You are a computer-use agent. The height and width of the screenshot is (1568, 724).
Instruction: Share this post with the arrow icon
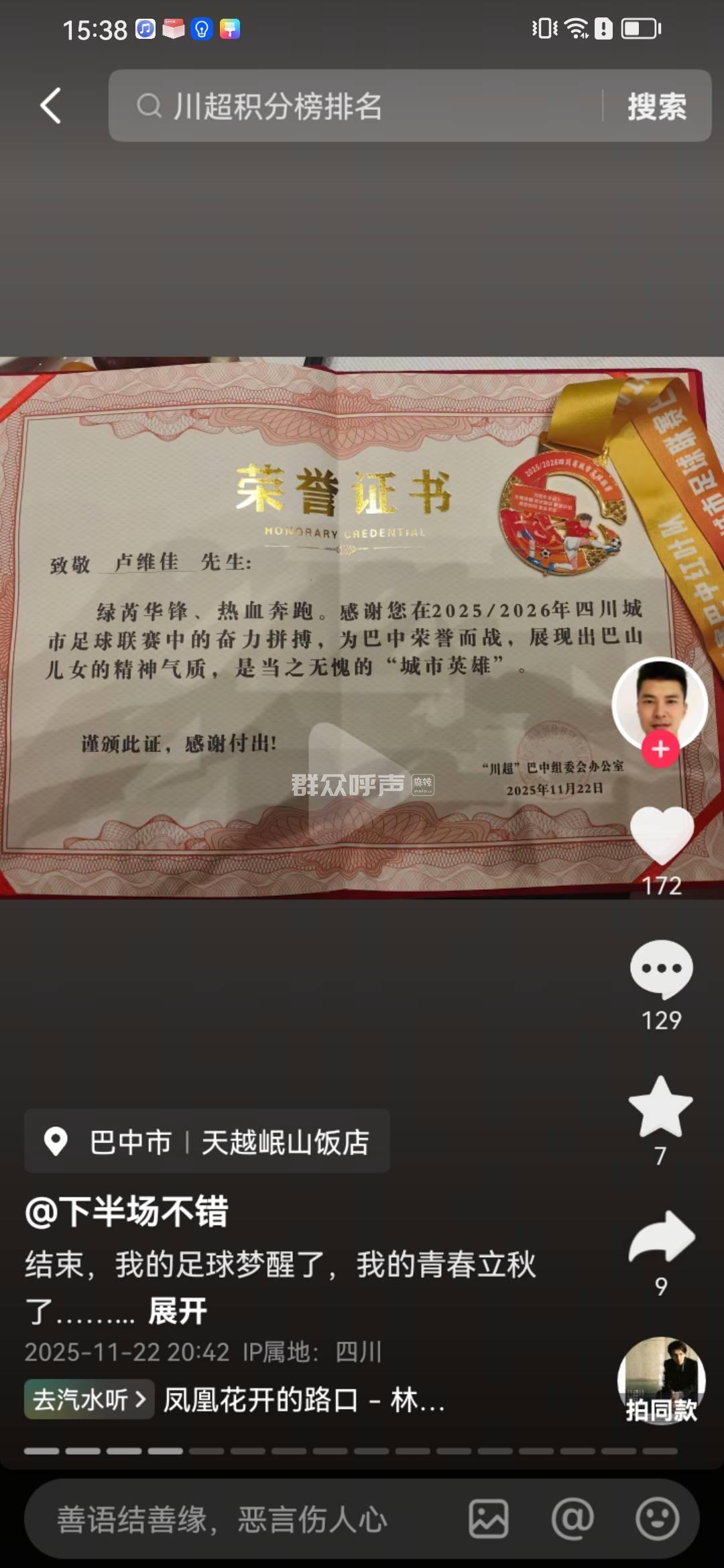click(x=661, y=1236)
